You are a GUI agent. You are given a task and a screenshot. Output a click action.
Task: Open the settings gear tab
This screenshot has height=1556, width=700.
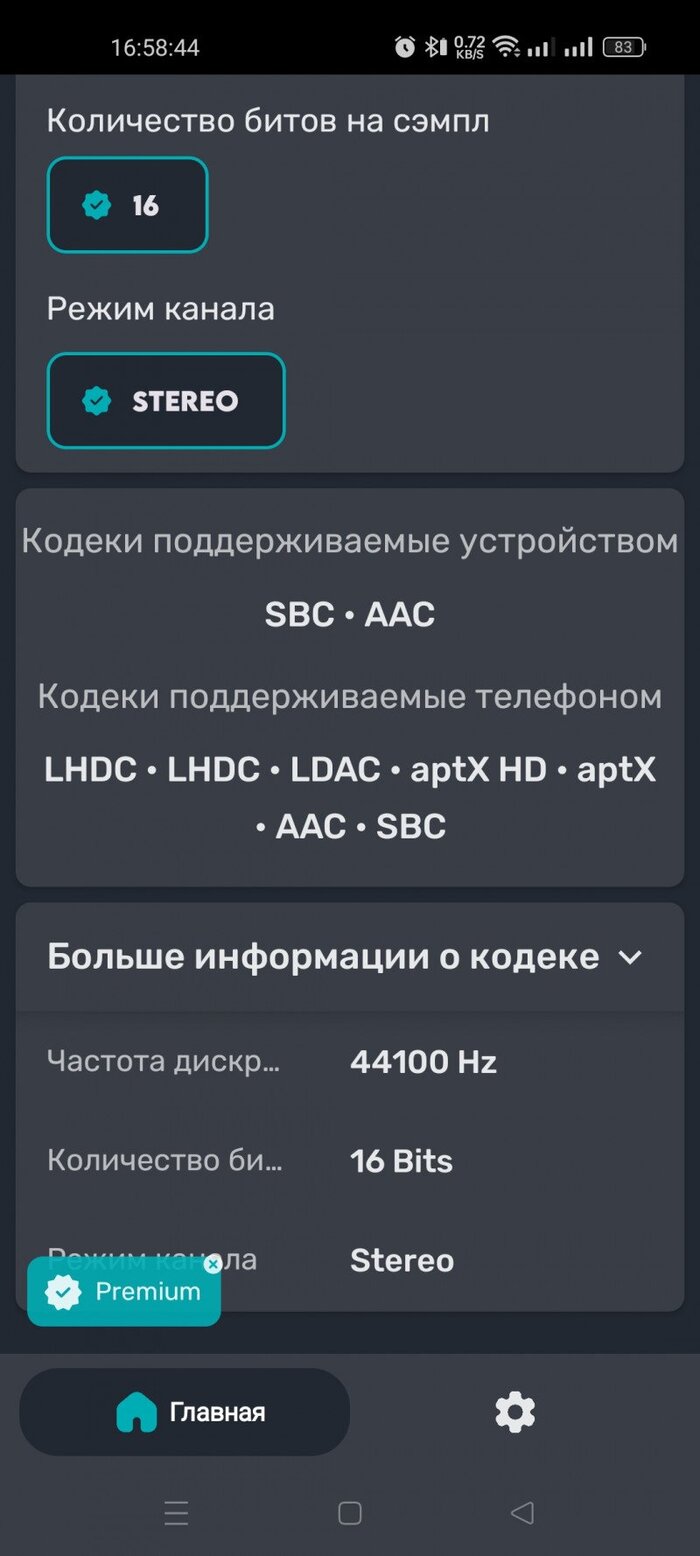point(515,1412)
